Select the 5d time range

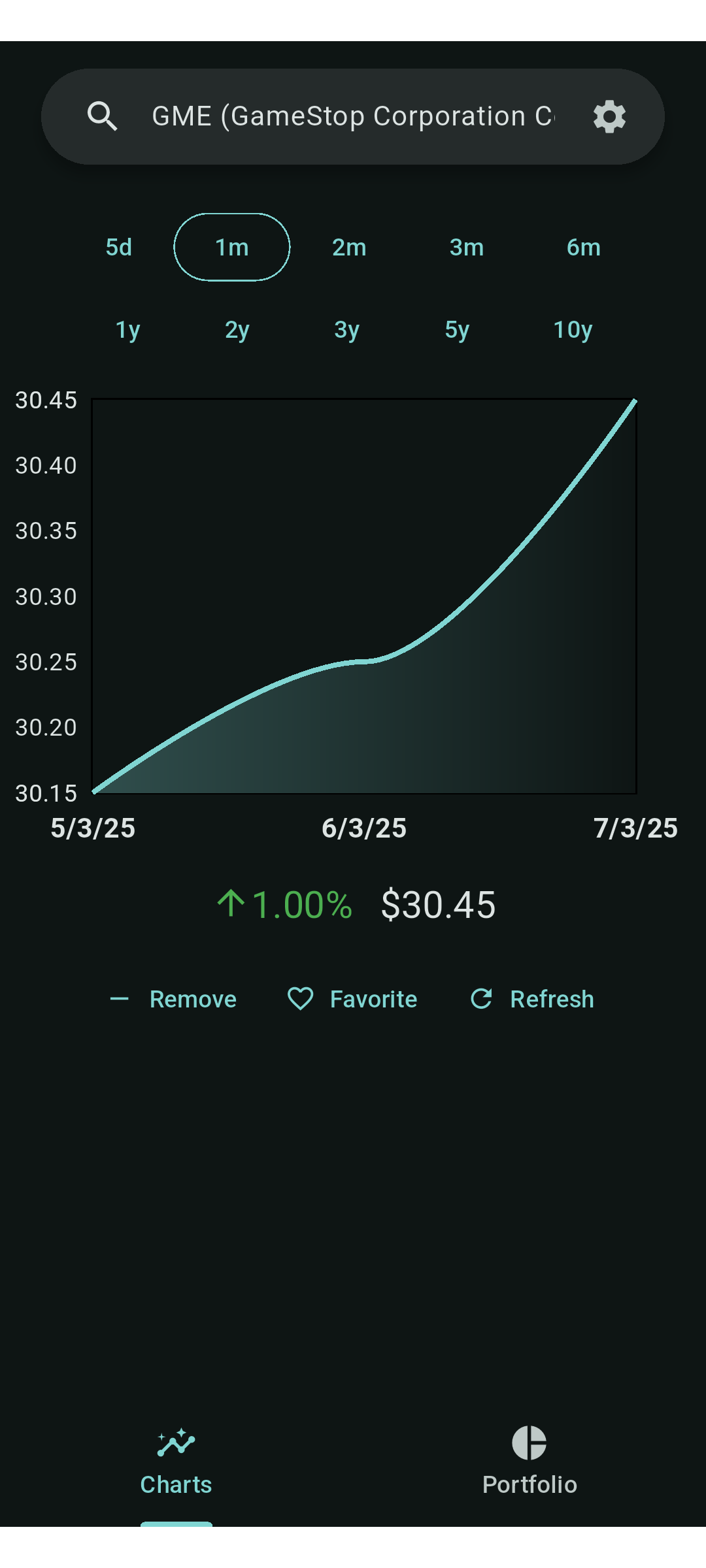pos(119,248)
